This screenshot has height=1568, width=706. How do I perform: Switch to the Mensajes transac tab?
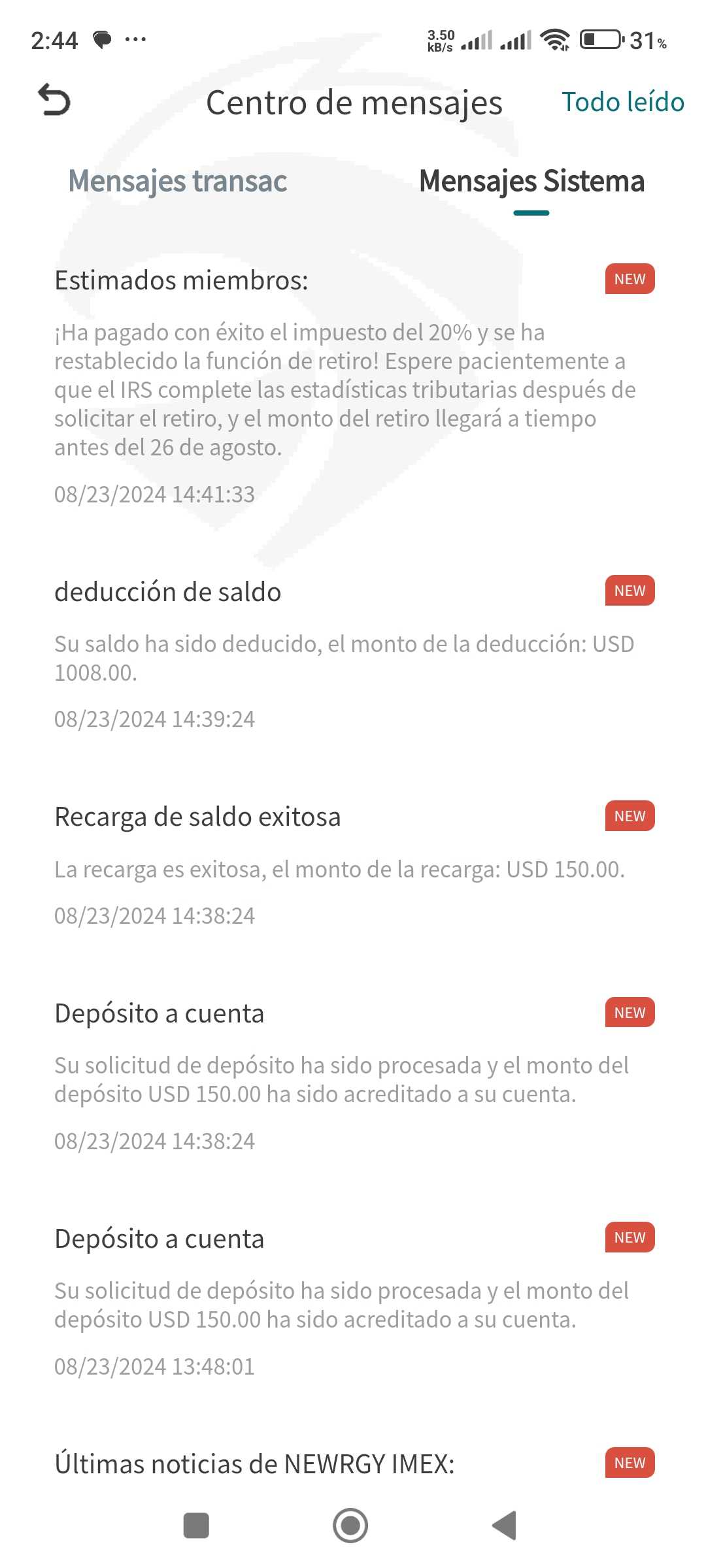tap(178, 181)
